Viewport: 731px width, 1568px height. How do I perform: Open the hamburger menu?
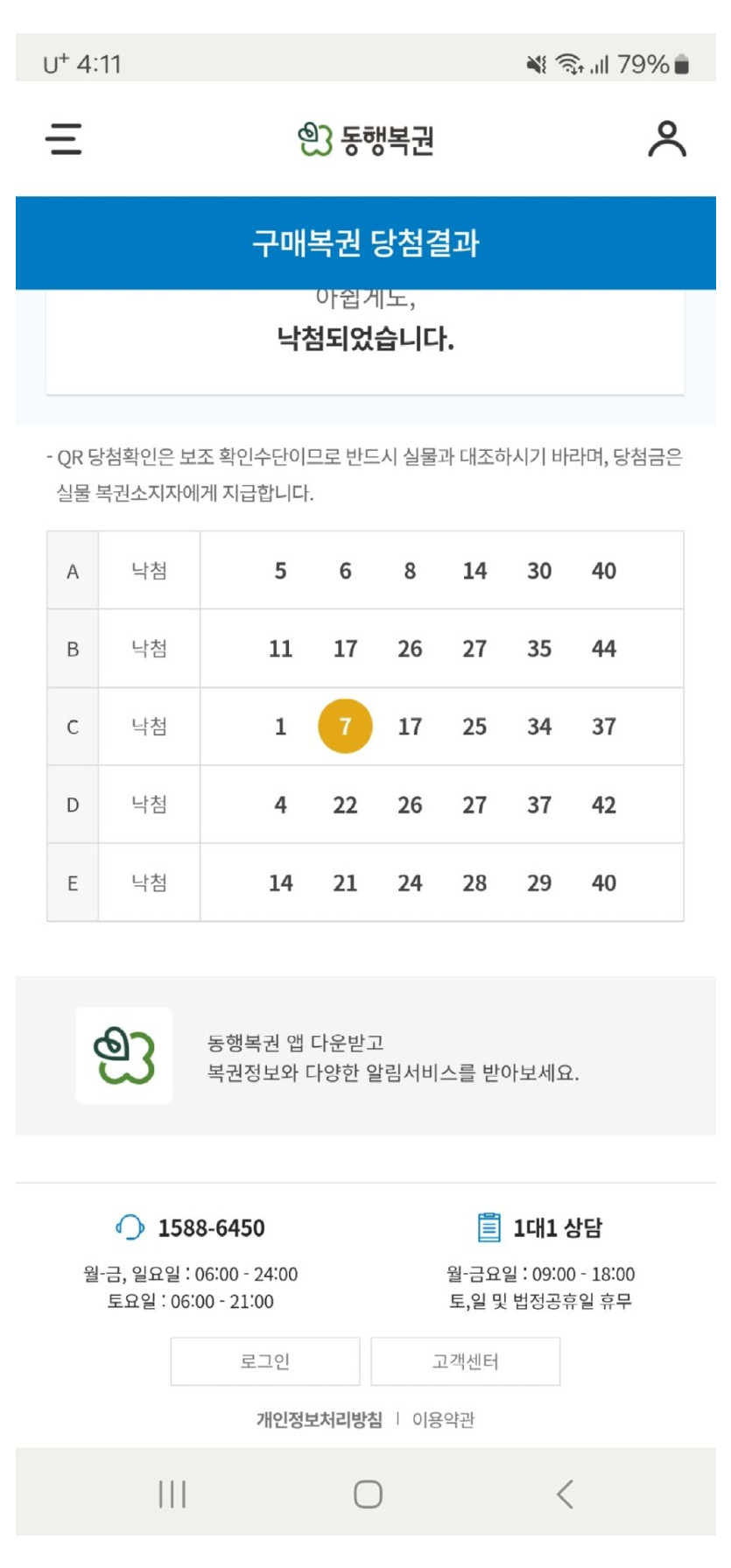[64, 138]
